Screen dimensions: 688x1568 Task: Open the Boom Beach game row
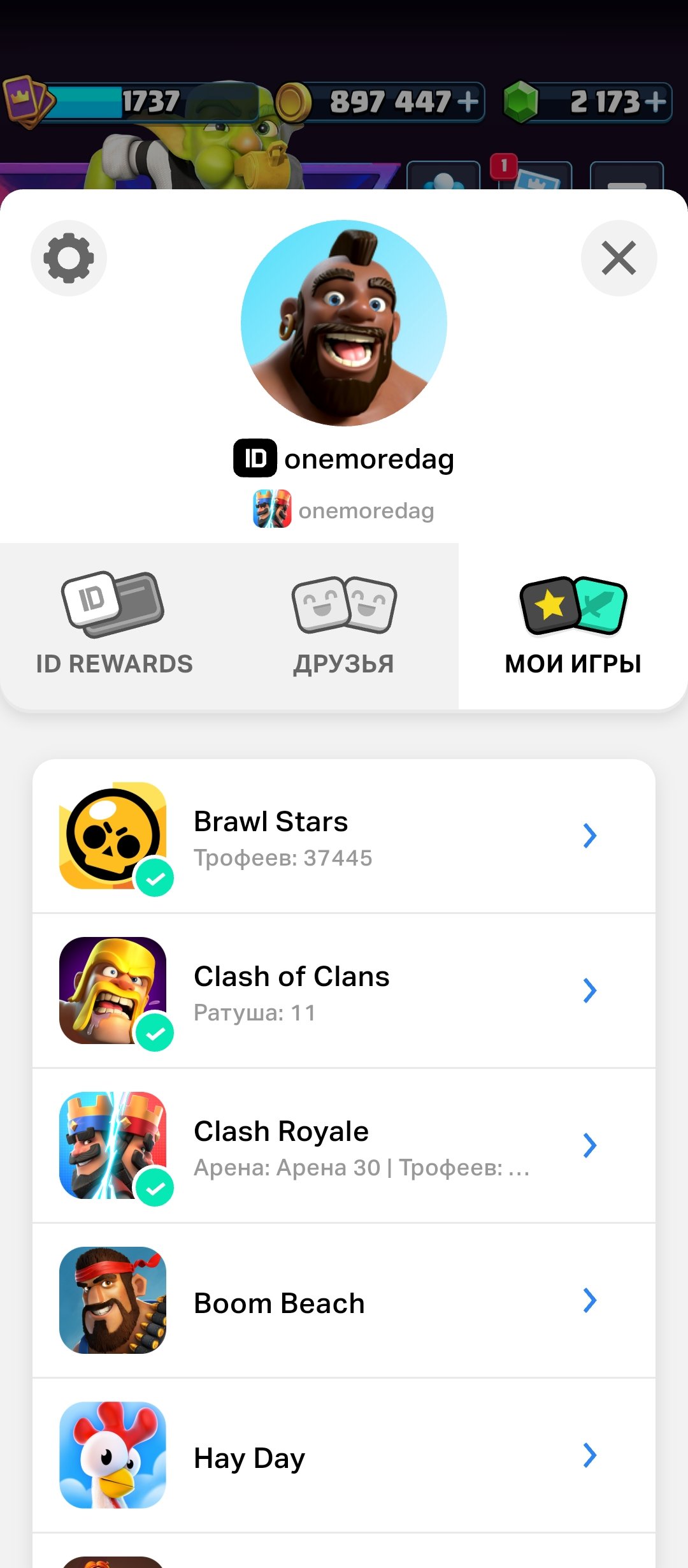click(x=344, y=1300)
